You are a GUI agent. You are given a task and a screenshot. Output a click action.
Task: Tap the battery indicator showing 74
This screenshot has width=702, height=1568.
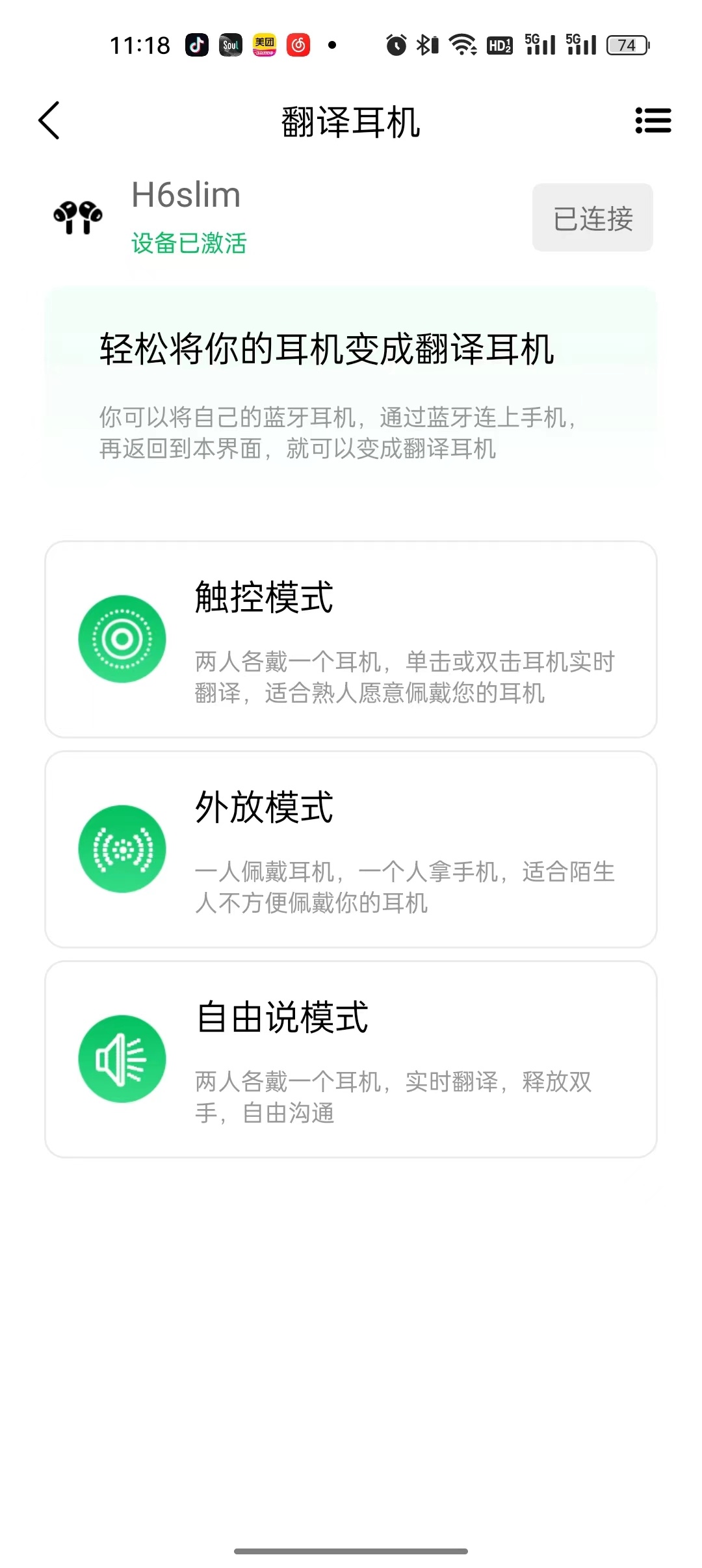tap(625, 44)
